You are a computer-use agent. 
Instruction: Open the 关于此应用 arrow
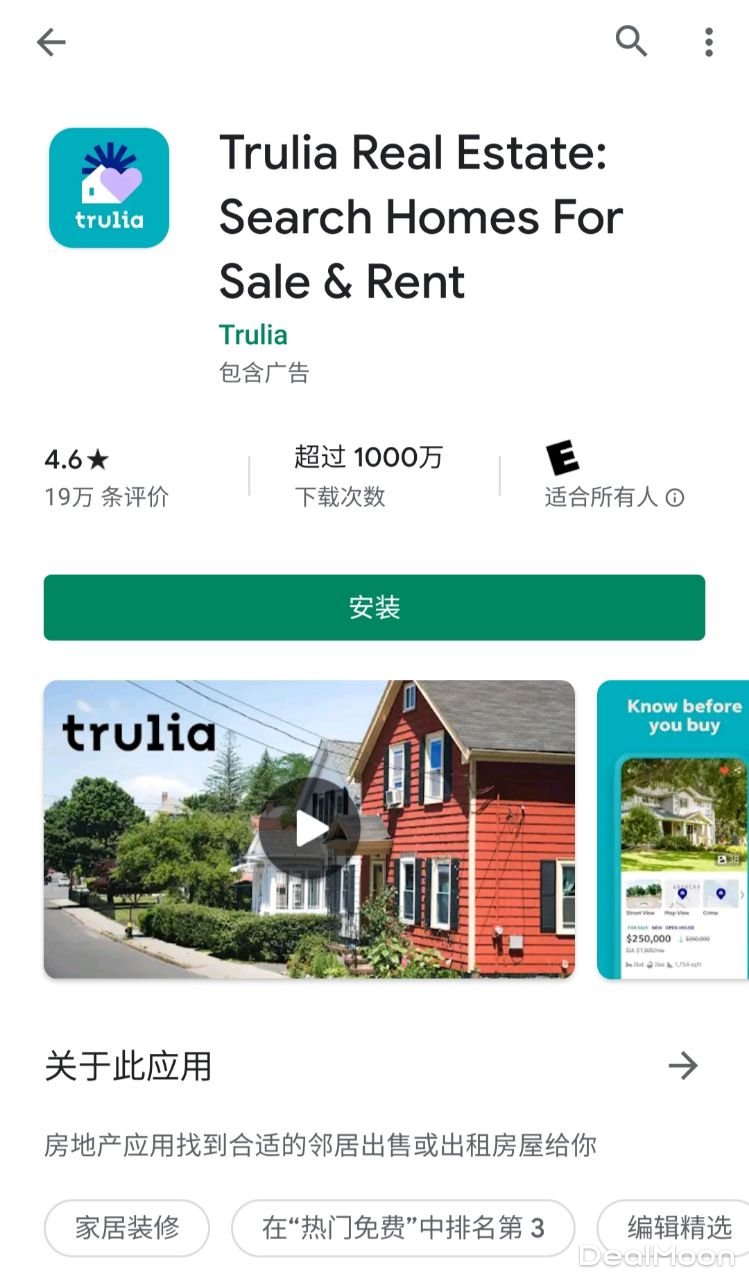pyautogui.click(x=683, y=1066)
